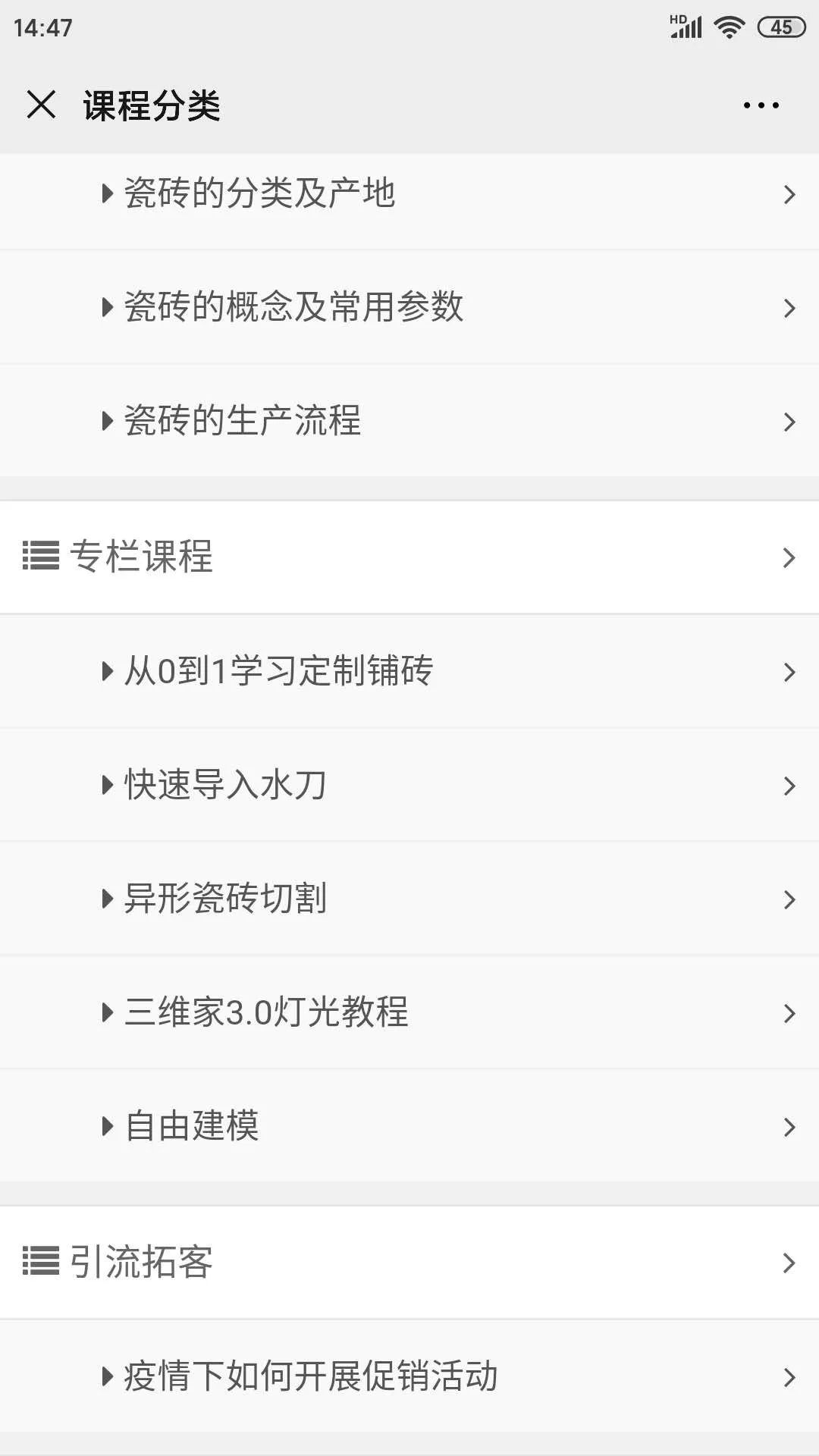819x1456 pixels.
Task: Close the 课程分类 page
Action: coord(41,105)
